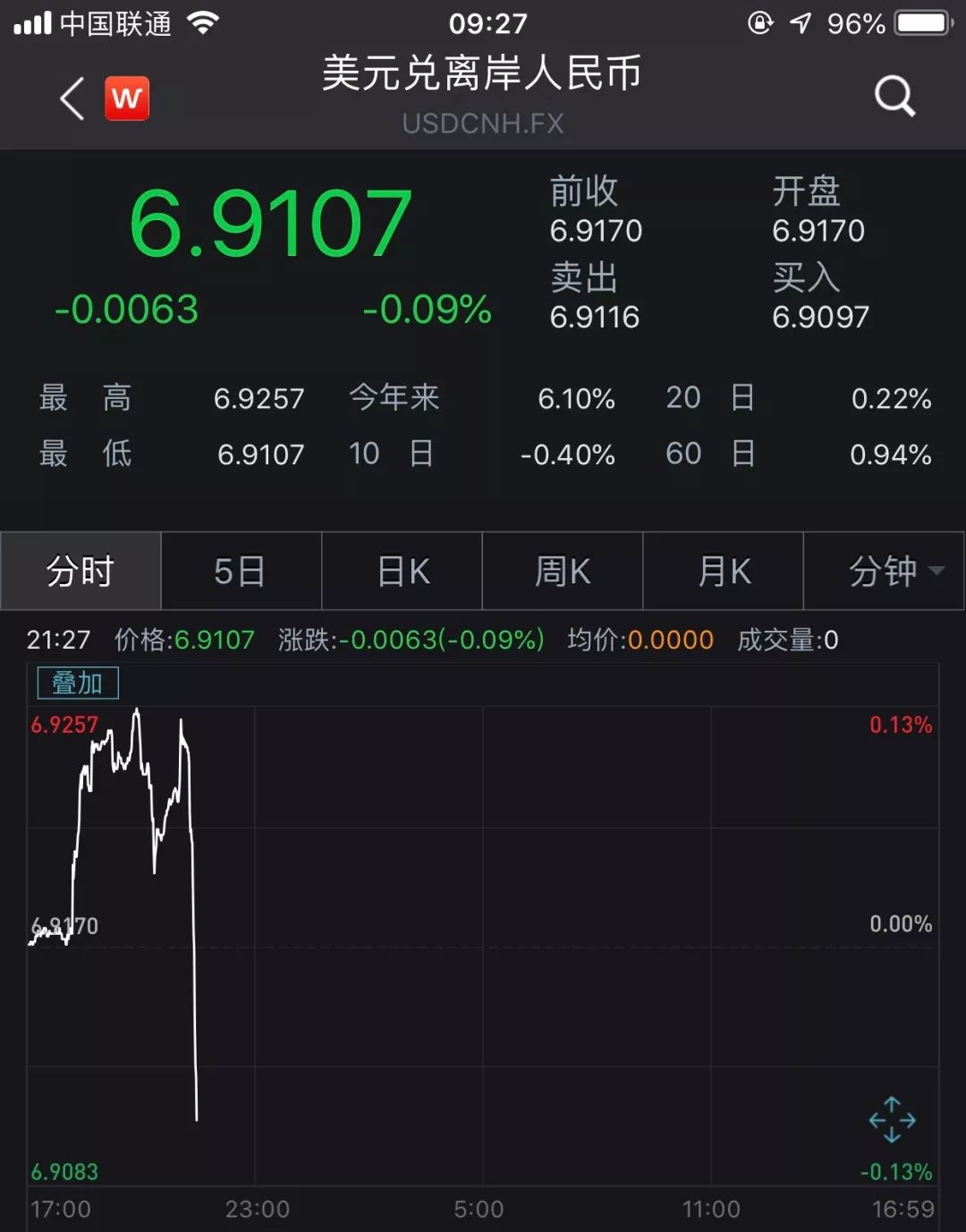Tap the 叠加 overlay button
This screenshot has width=966, height=1232.
point(78,684)
